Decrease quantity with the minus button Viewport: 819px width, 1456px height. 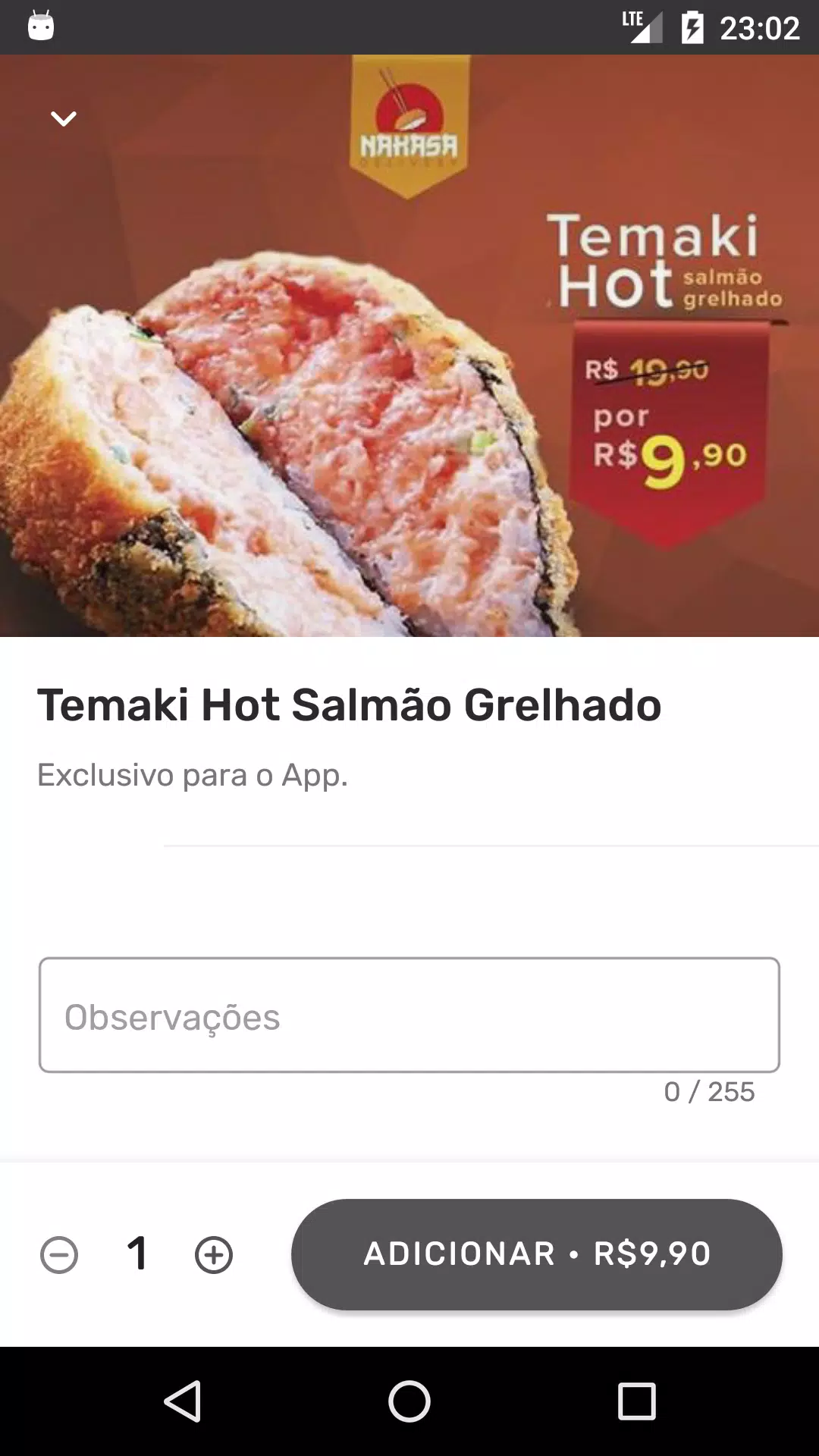click(x=59, y=1254)
